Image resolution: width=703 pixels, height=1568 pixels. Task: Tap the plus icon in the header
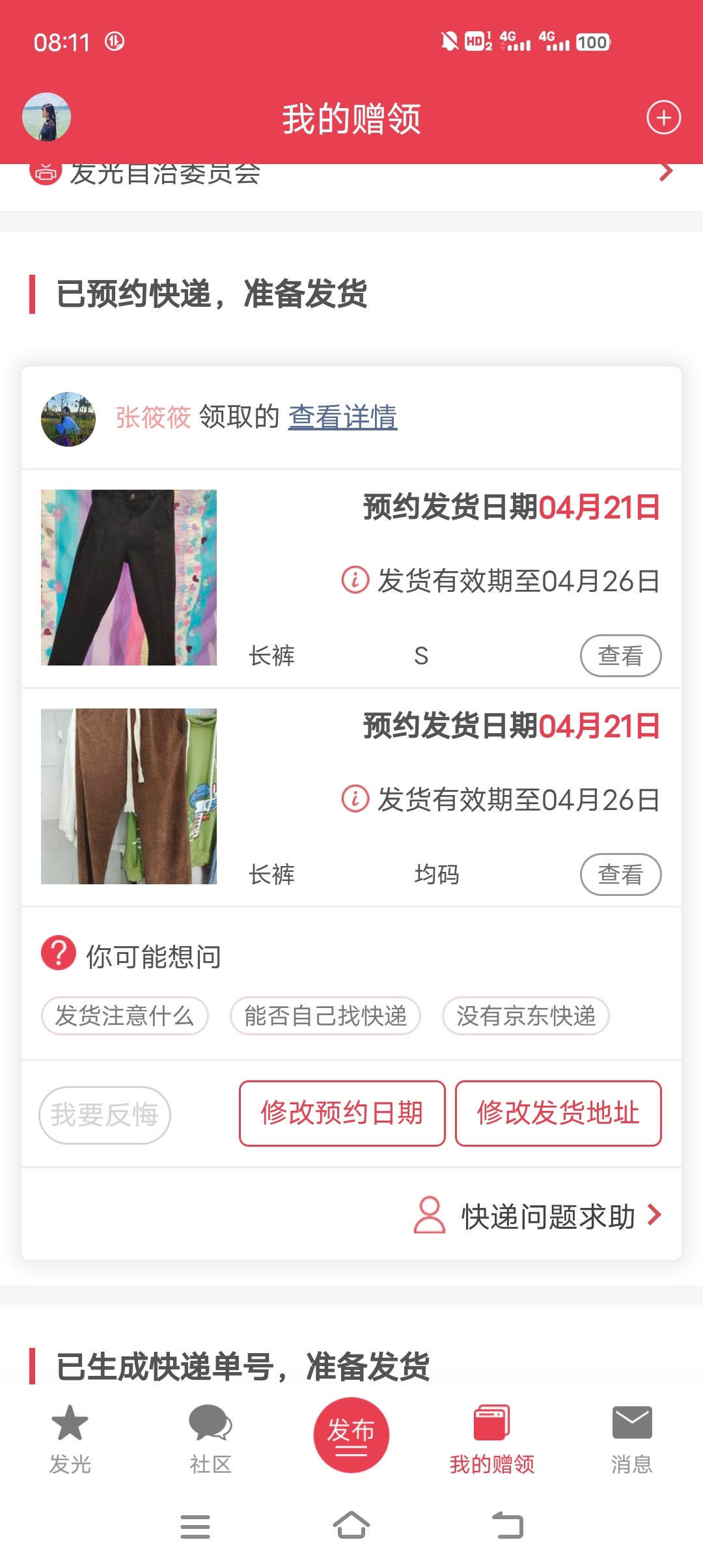coord(663,118)
